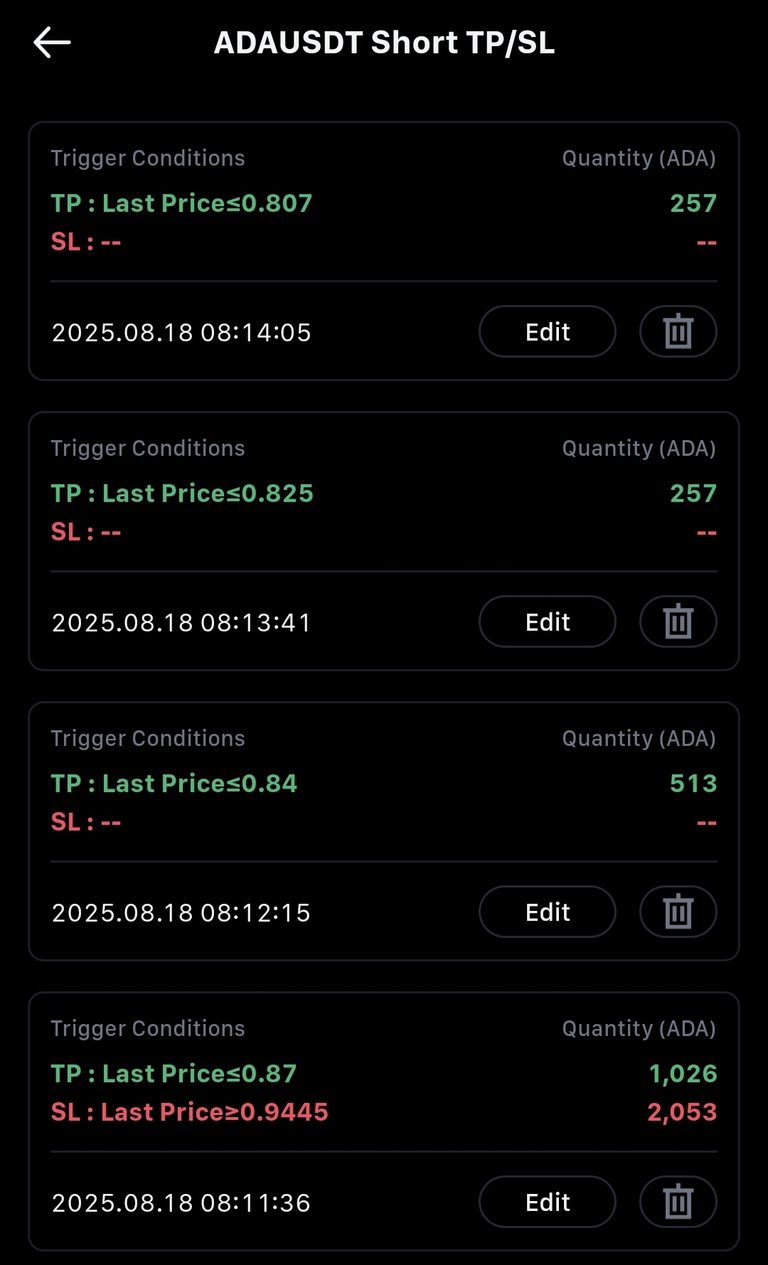Delete the TP order at 0.84

click(x=678, y=912)
